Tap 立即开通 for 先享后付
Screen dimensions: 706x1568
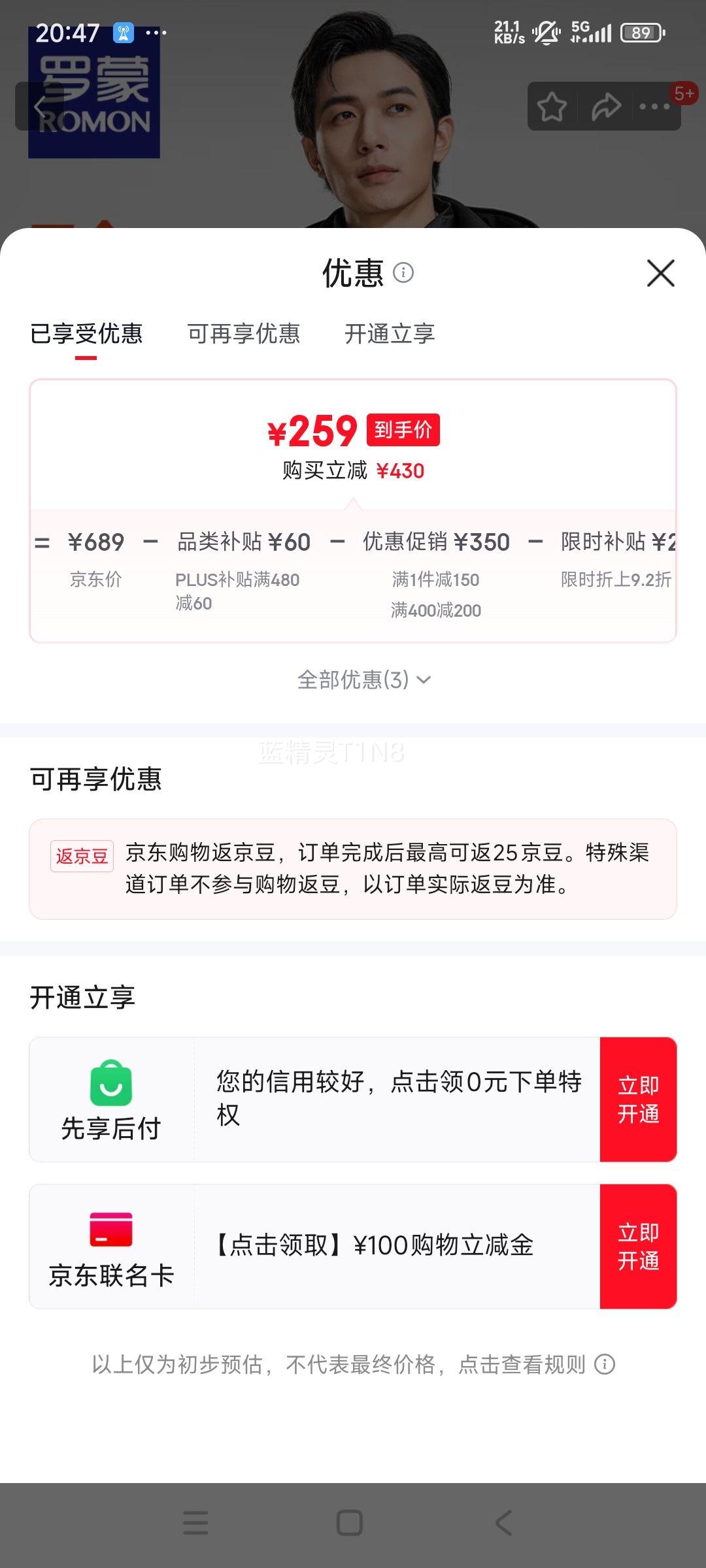coord(639,1100)
